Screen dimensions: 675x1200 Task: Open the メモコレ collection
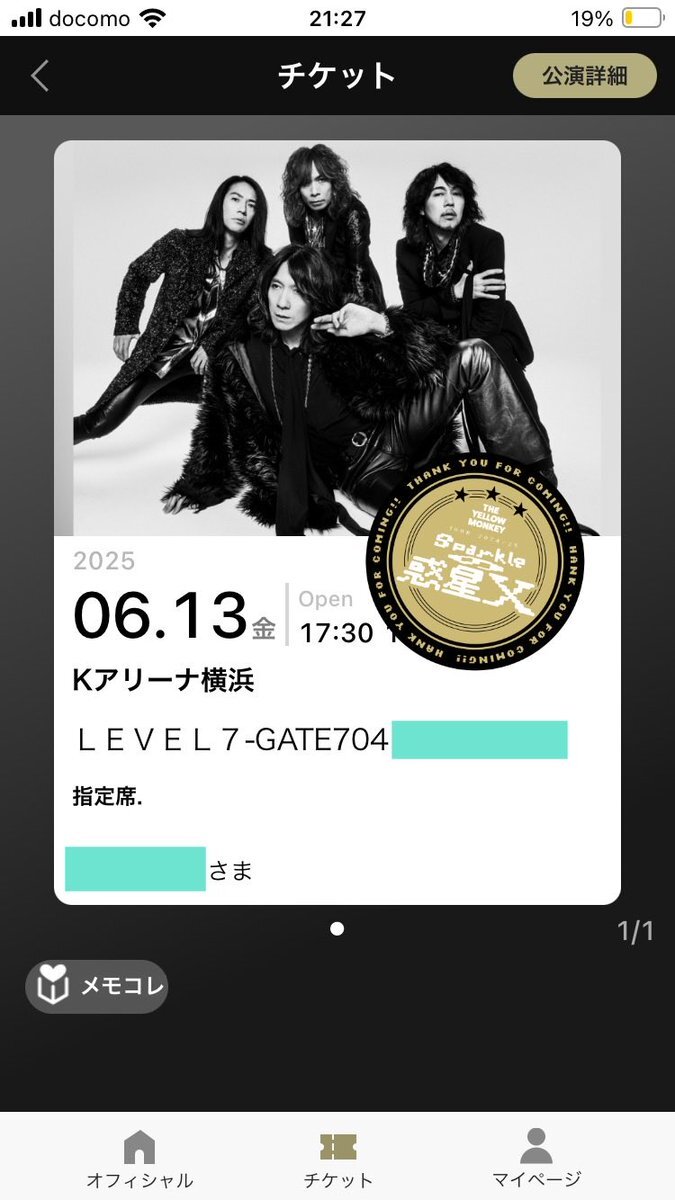tap(97, 988)
